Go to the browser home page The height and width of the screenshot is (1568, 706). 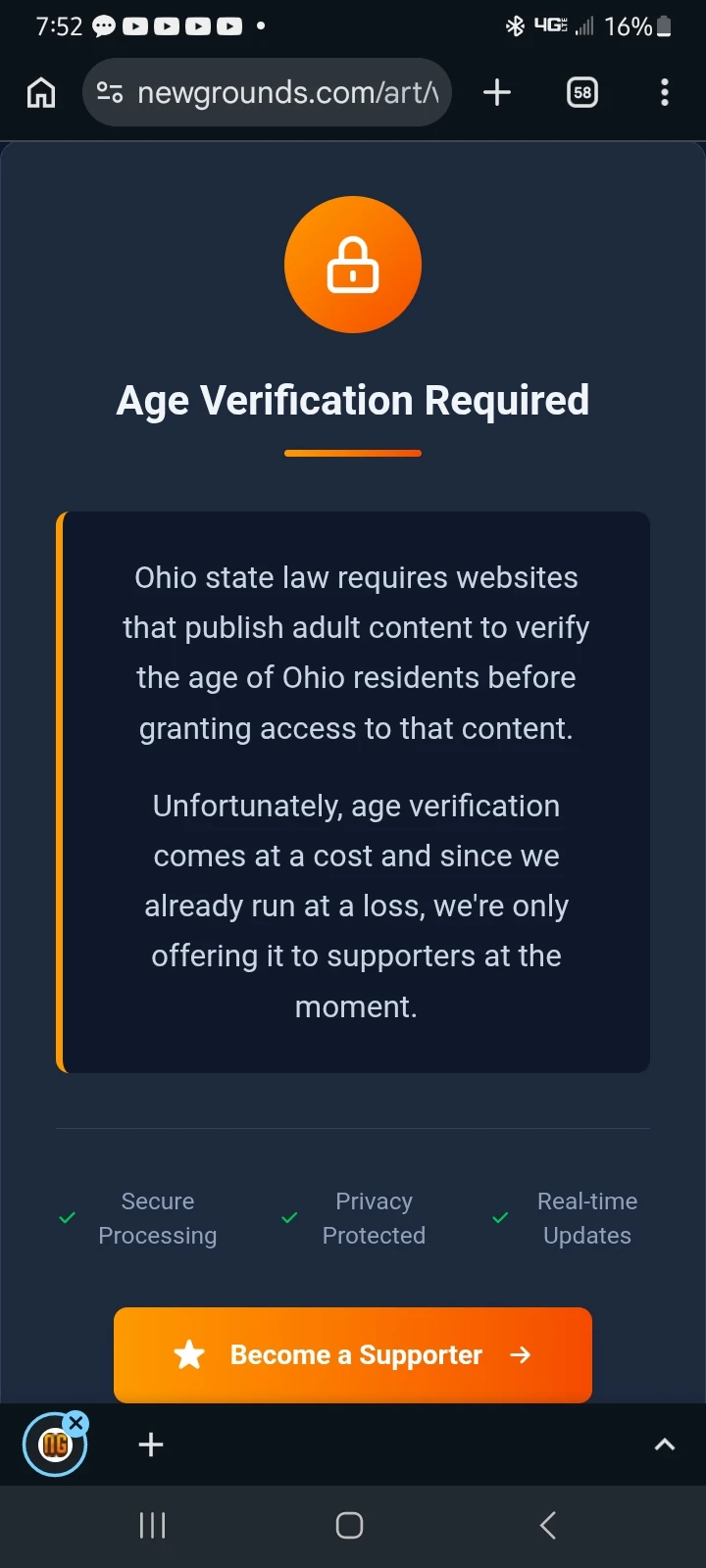(x=41, y=92)
